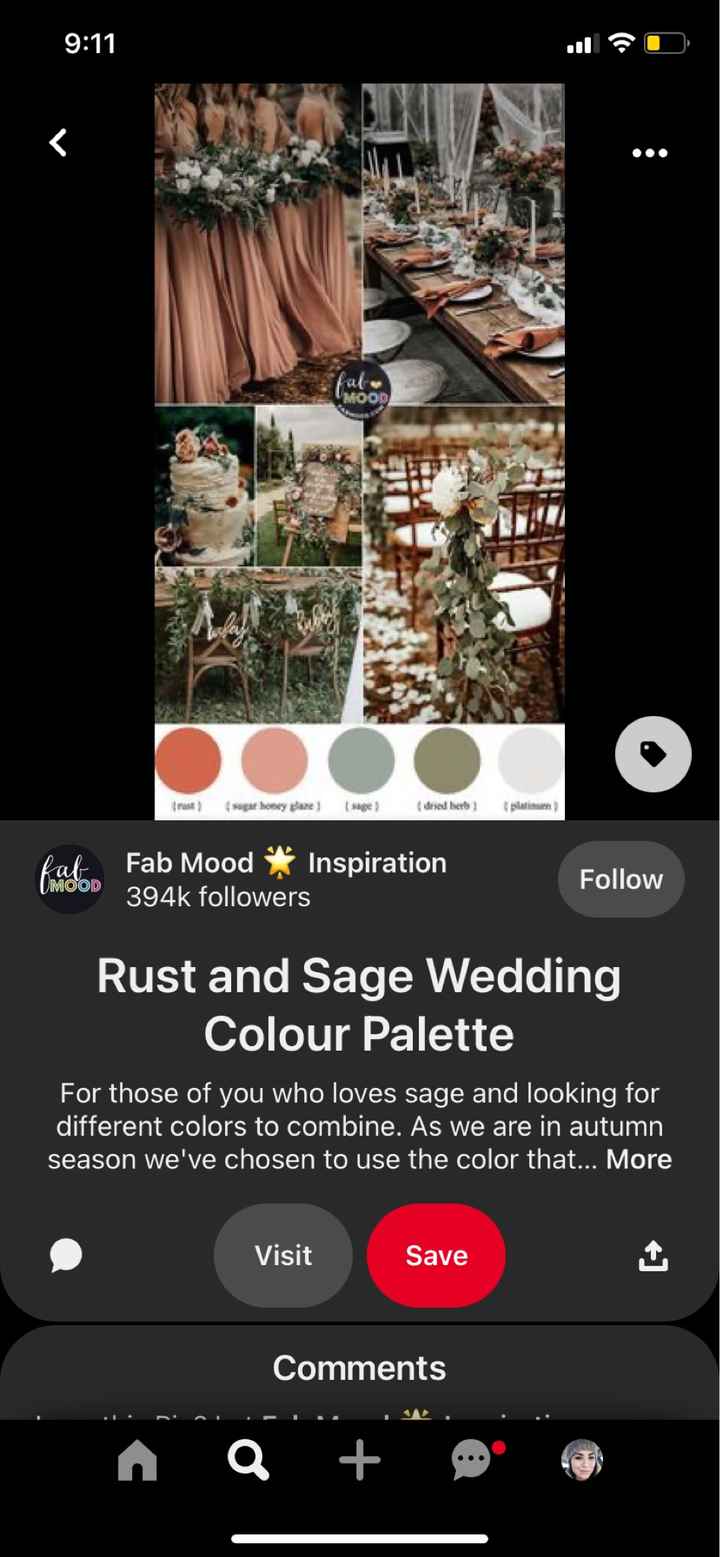Visit the pin's source website

[283, 1255]
